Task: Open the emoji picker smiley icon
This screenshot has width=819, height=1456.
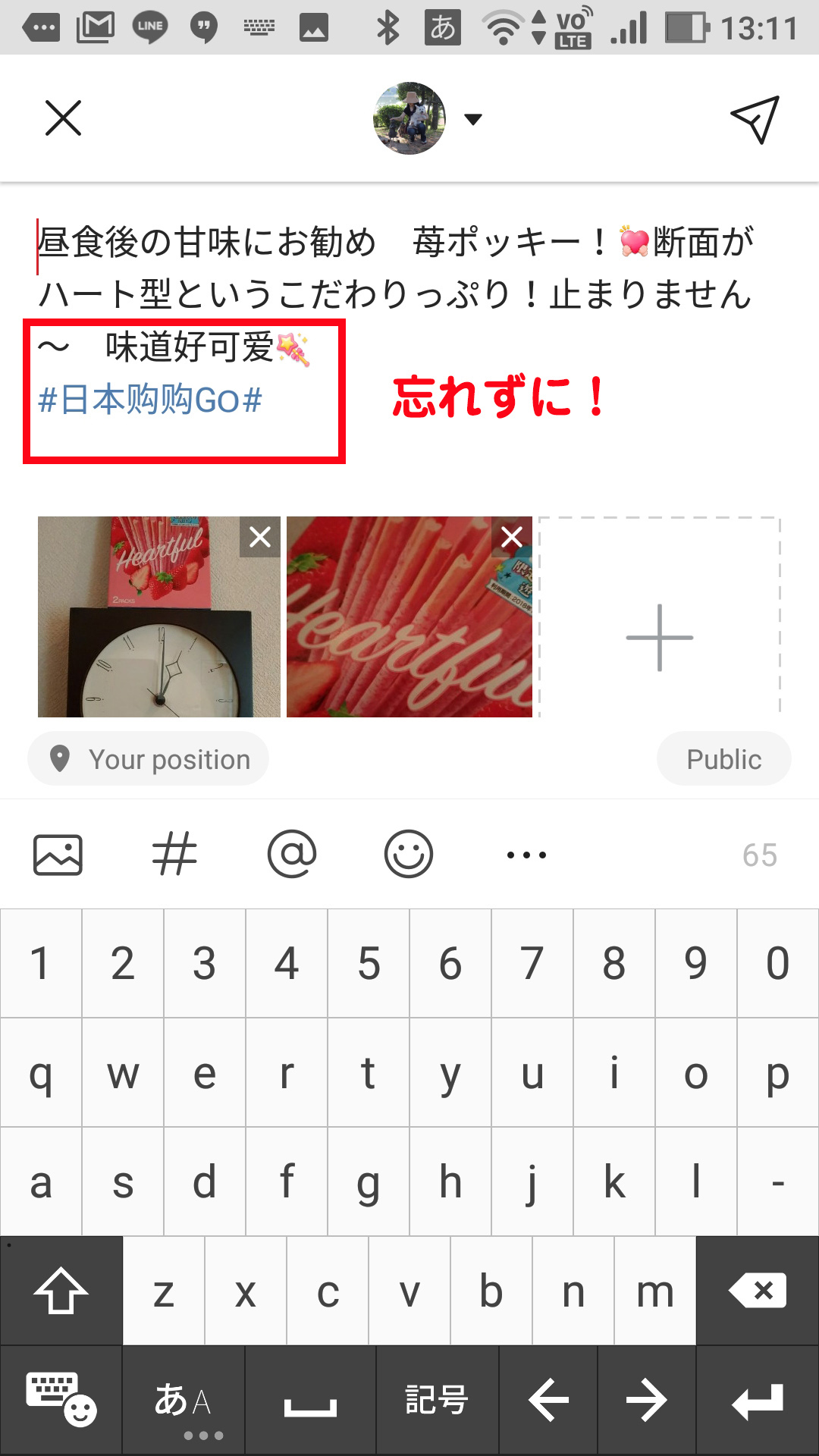Action: (409, 855)
